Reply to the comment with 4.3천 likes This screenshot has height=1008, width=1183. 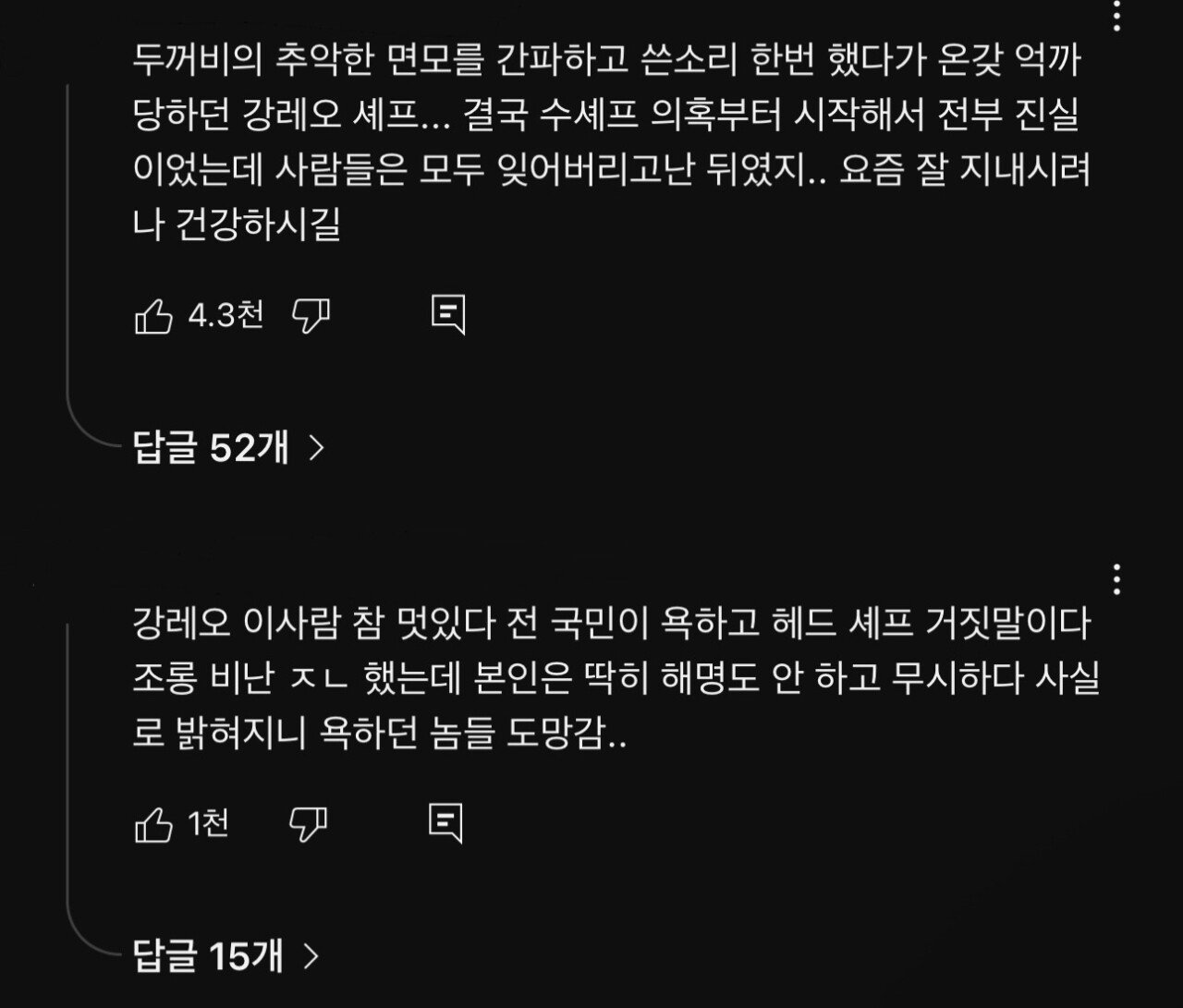(x=448, y=316)
